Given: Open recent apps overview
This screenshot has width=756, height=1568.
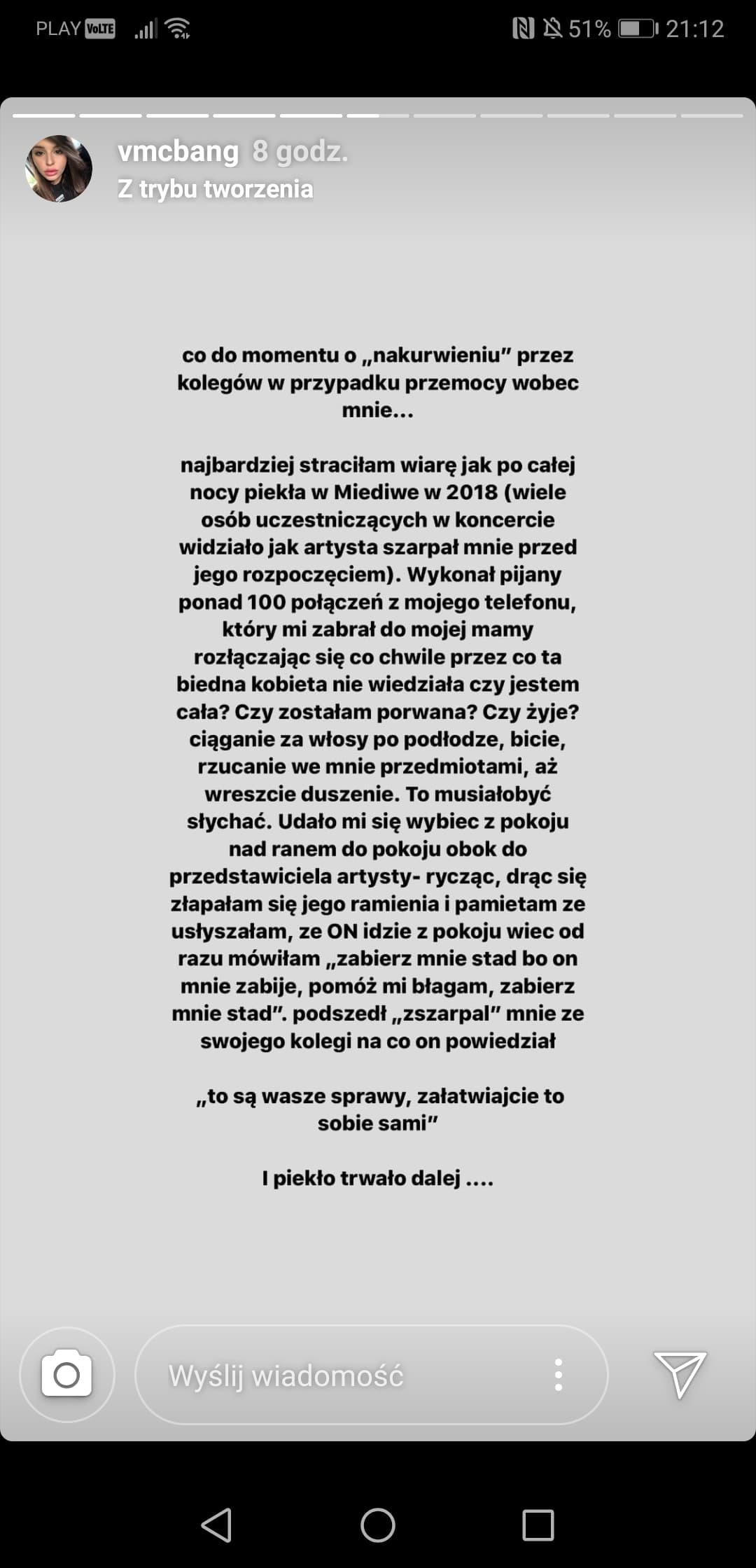Looking at the screenshot, I should pos(538,1525).
